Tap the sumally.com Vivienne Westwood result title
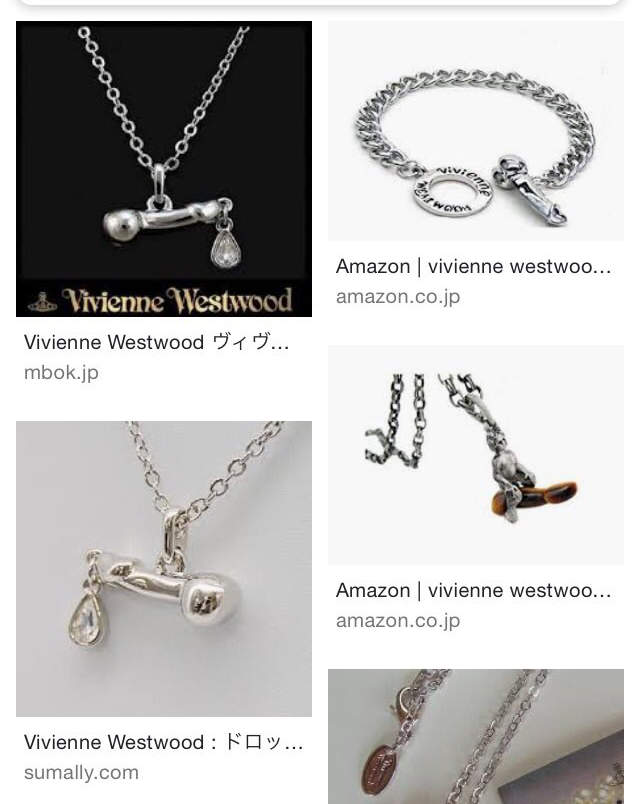The height and width of the screenshot is (804, 640). 163,744
